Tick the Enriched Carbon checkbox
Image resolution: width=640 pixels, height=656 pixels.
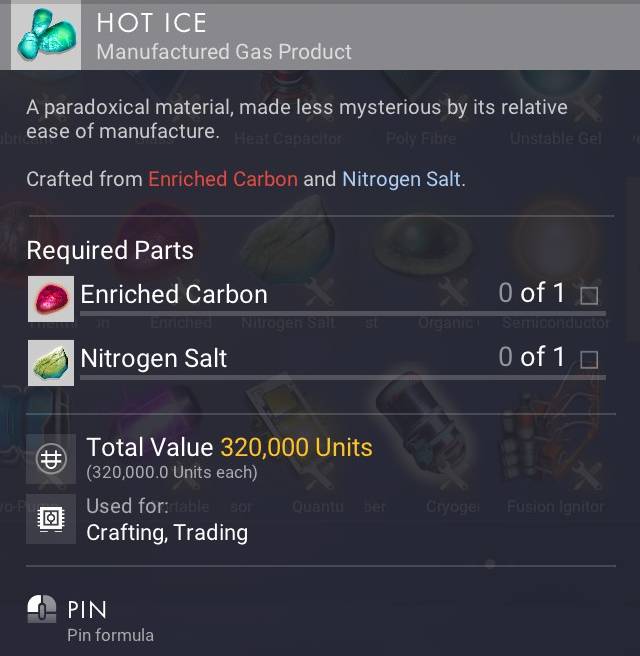click(589, 296)
